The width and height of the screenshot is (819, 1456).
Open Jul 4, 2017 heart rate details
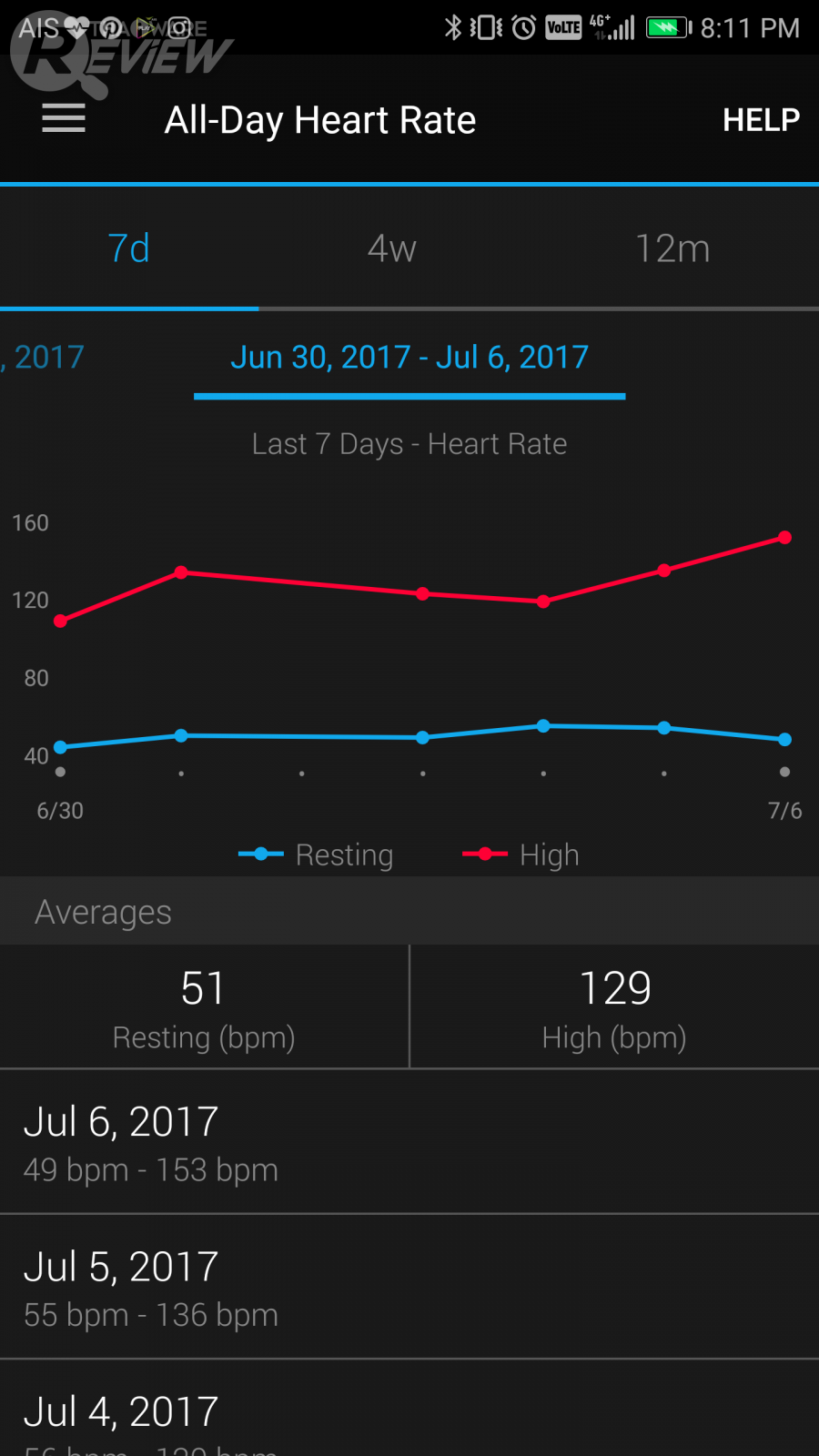(x=409, y=1420)
